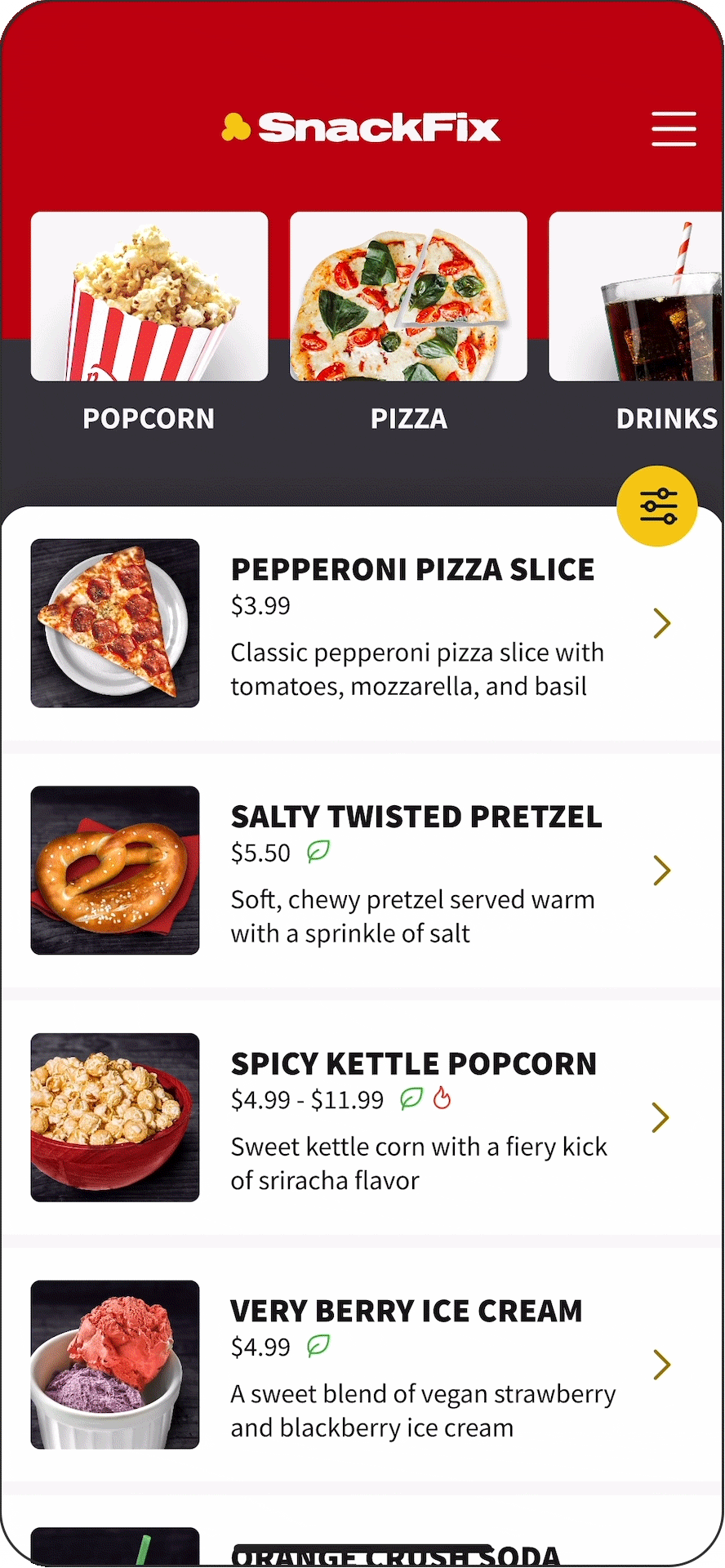Viewport: 725px width, 1568px height.
Task: Select the Popcorn category
Action: pos(149,323)
